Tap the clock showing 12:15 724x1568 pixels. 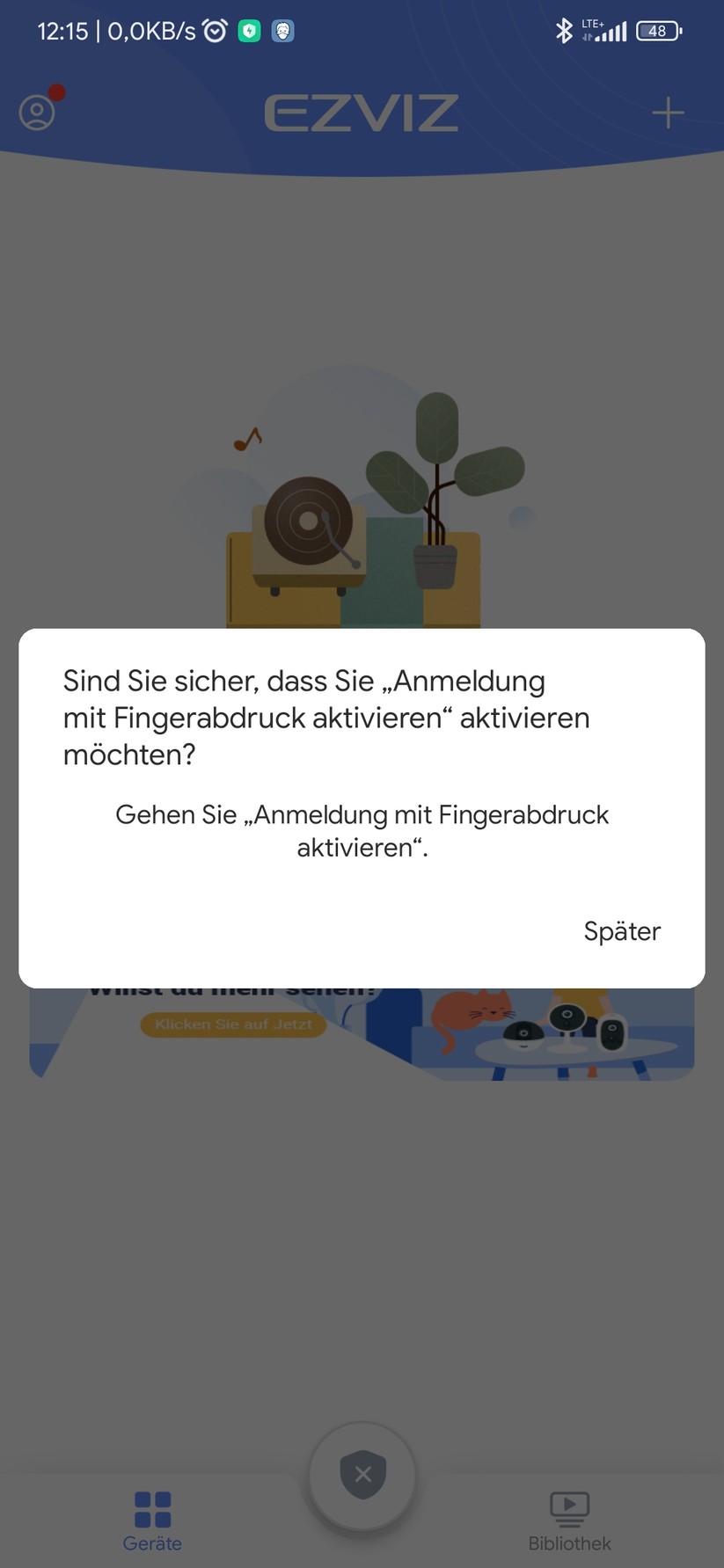point(62,30)
